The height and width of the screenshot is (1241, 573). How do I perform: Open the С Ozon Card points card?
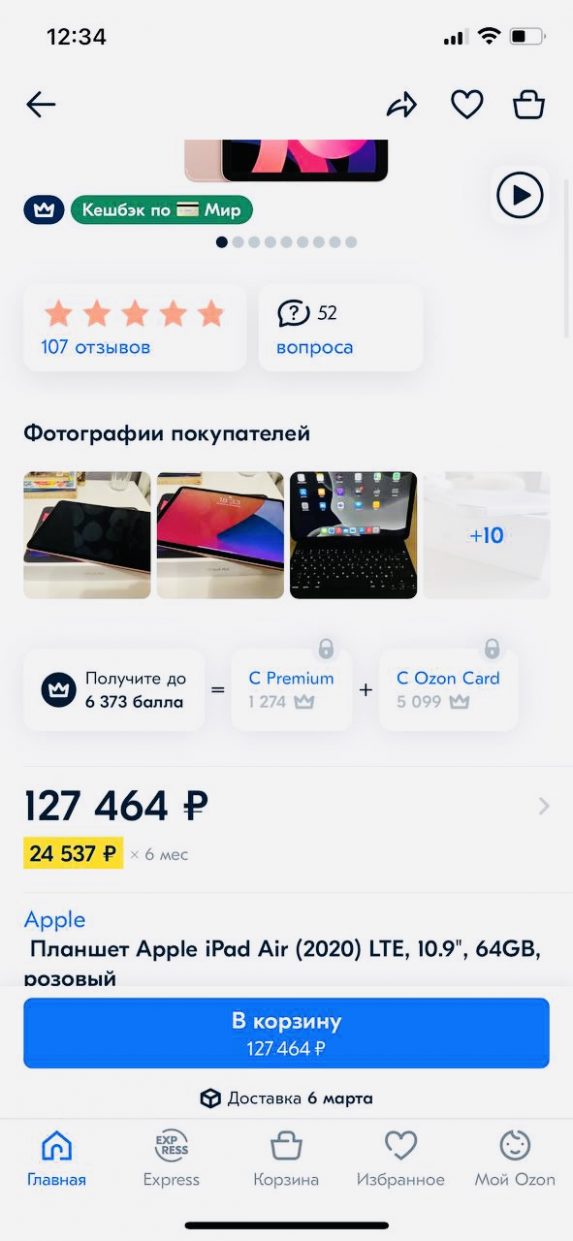point(448,689)
